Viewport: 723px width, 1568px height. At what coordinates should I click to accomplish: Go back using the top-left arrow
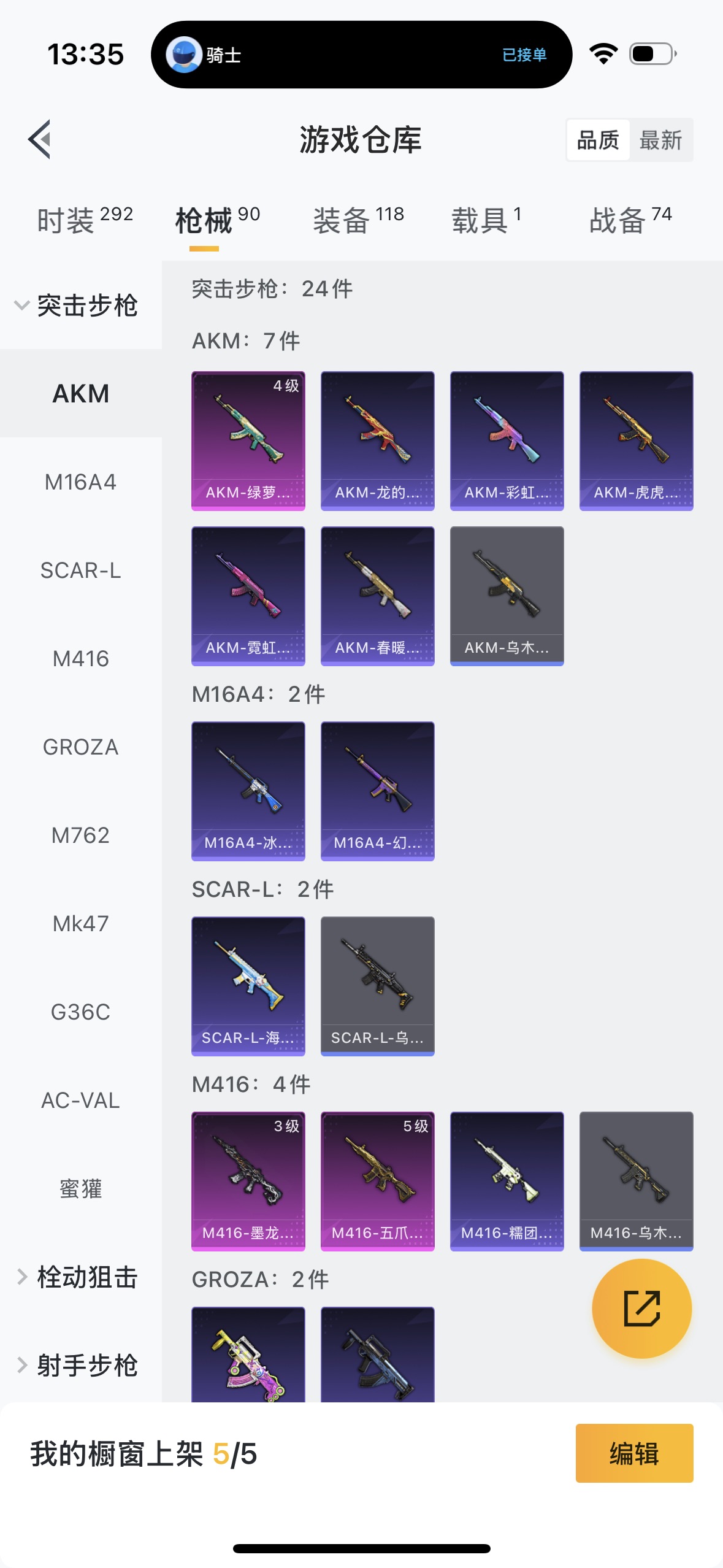click(x=40, y=139)
